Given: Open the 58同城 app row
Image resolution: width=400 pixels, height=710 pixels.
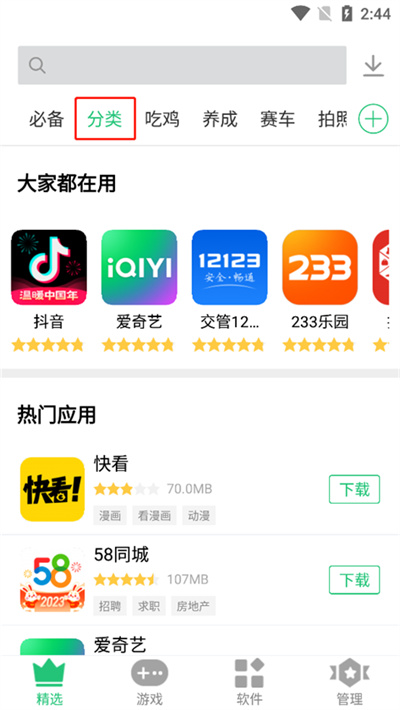Looking at the screenshot, I should [x=200, y=580].
